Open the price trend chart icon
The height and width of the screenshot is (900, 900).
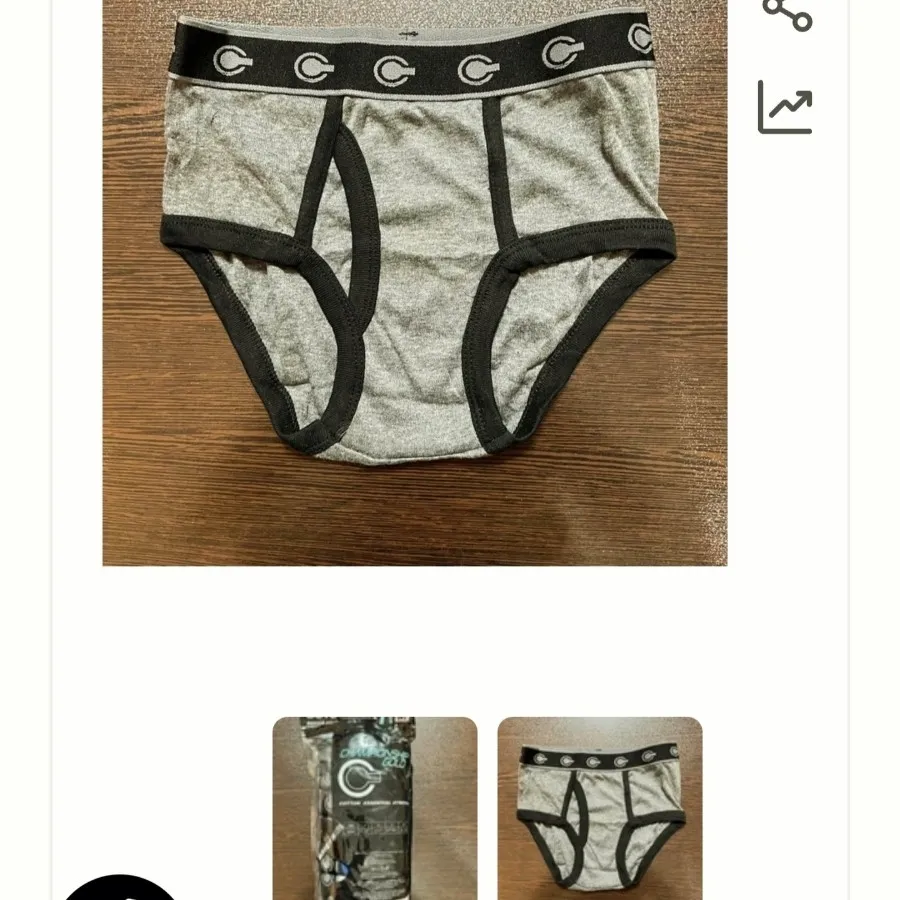785,108
